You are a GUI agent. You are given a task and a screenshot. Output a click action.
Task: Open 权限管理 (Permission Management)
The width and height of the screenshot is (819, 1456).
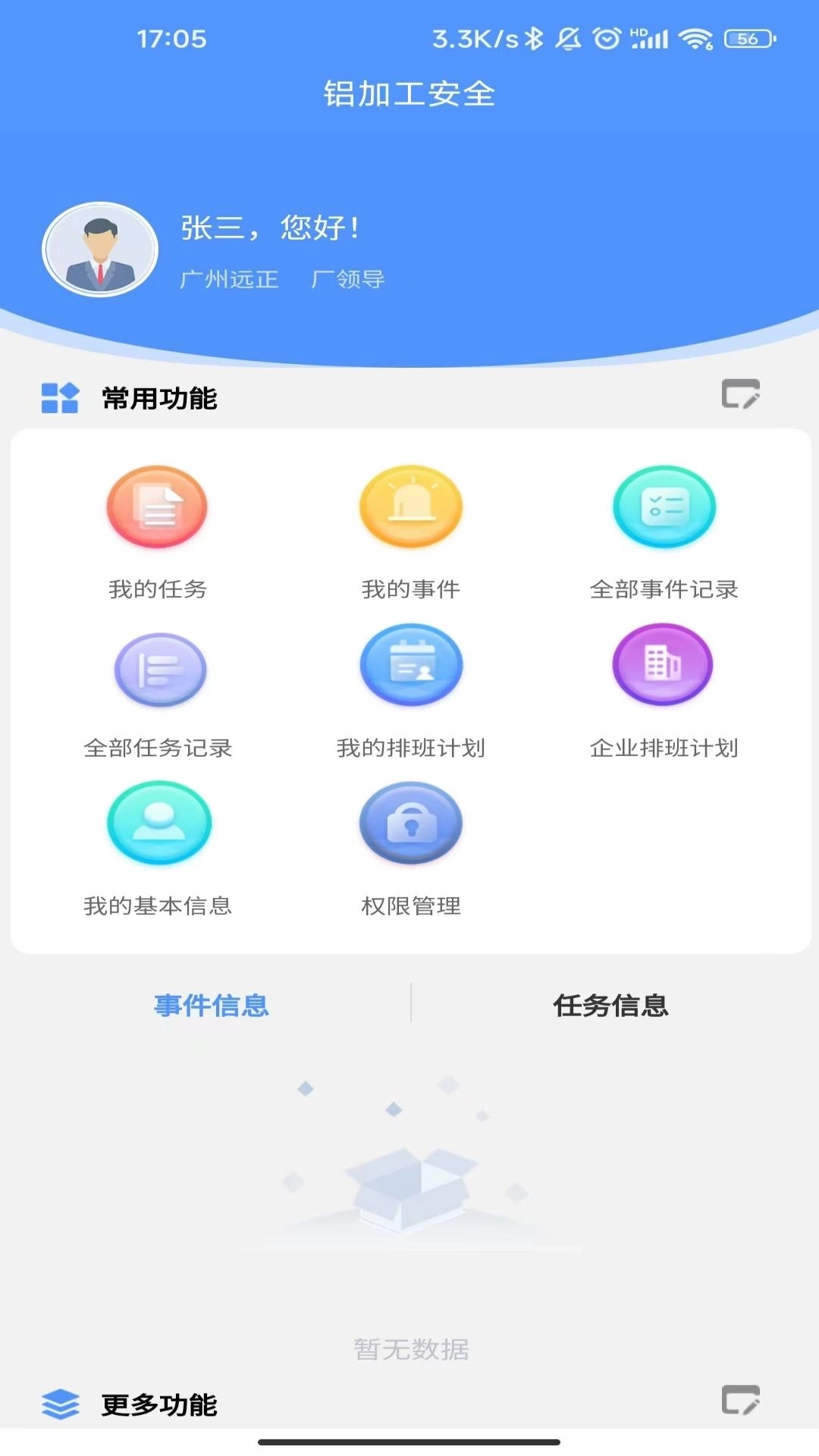coord(411,824)
